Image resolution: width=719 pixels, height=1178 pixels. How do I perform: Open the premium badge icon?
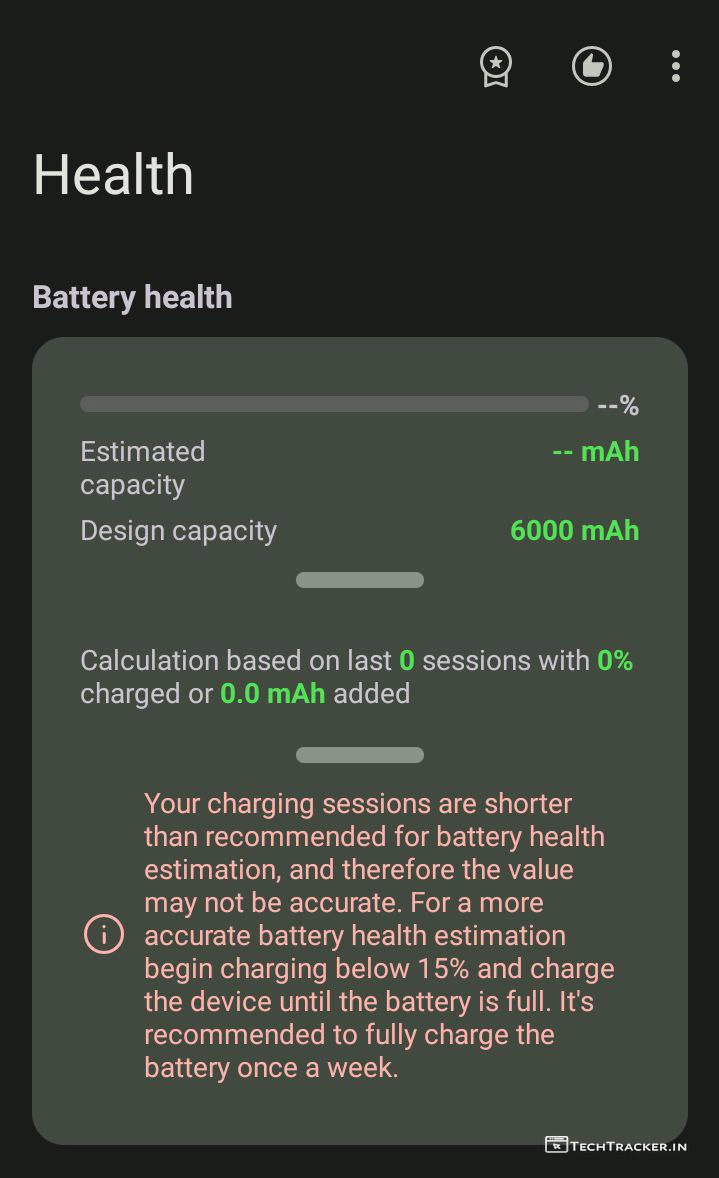click(x=495, y=66)
